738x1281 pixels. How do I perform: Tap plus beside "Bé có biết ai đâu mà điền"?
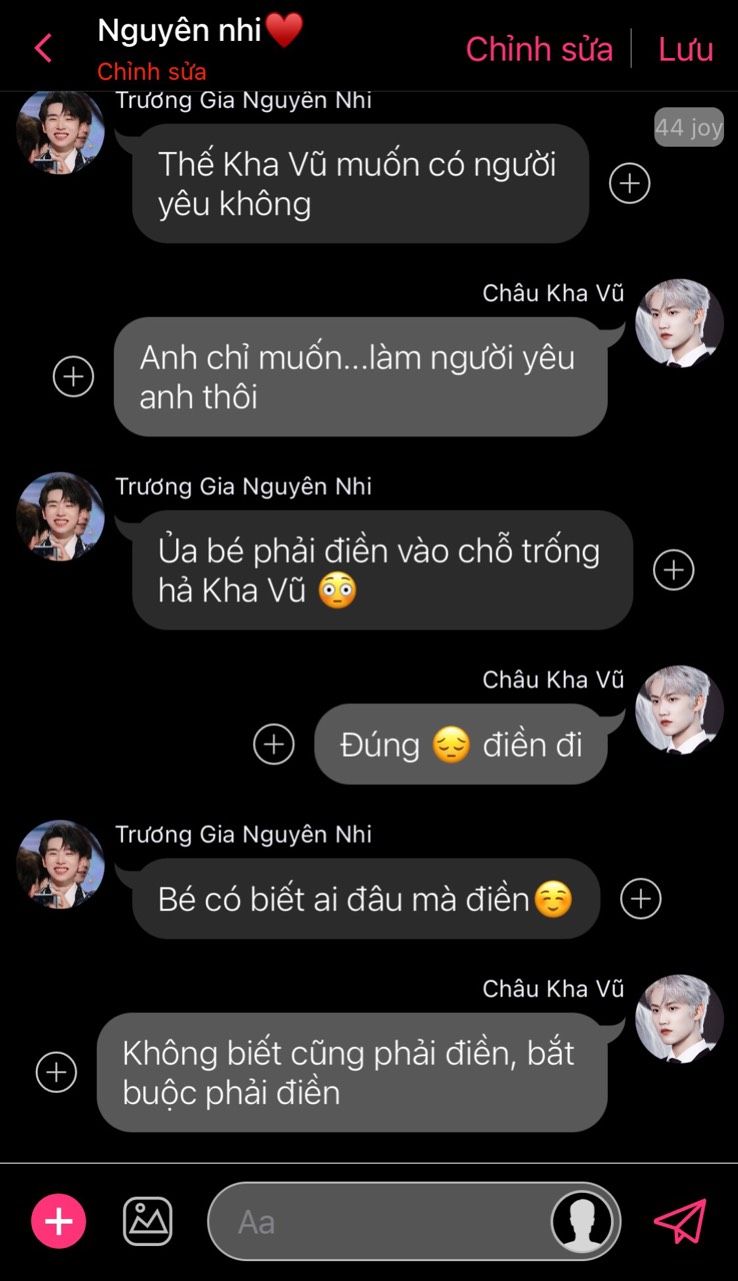(641, 899)
